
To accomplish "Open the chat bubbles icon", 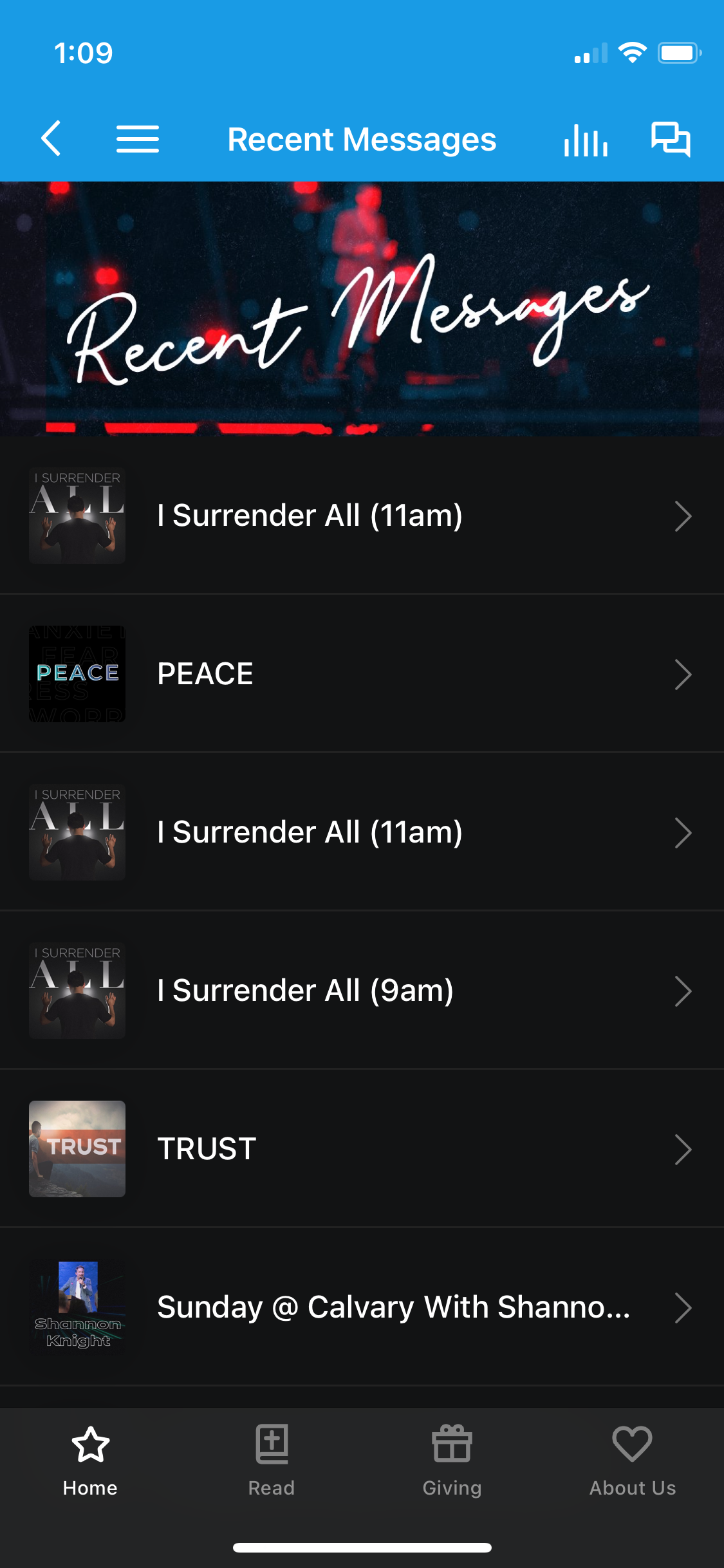I will tap(671, 139).
